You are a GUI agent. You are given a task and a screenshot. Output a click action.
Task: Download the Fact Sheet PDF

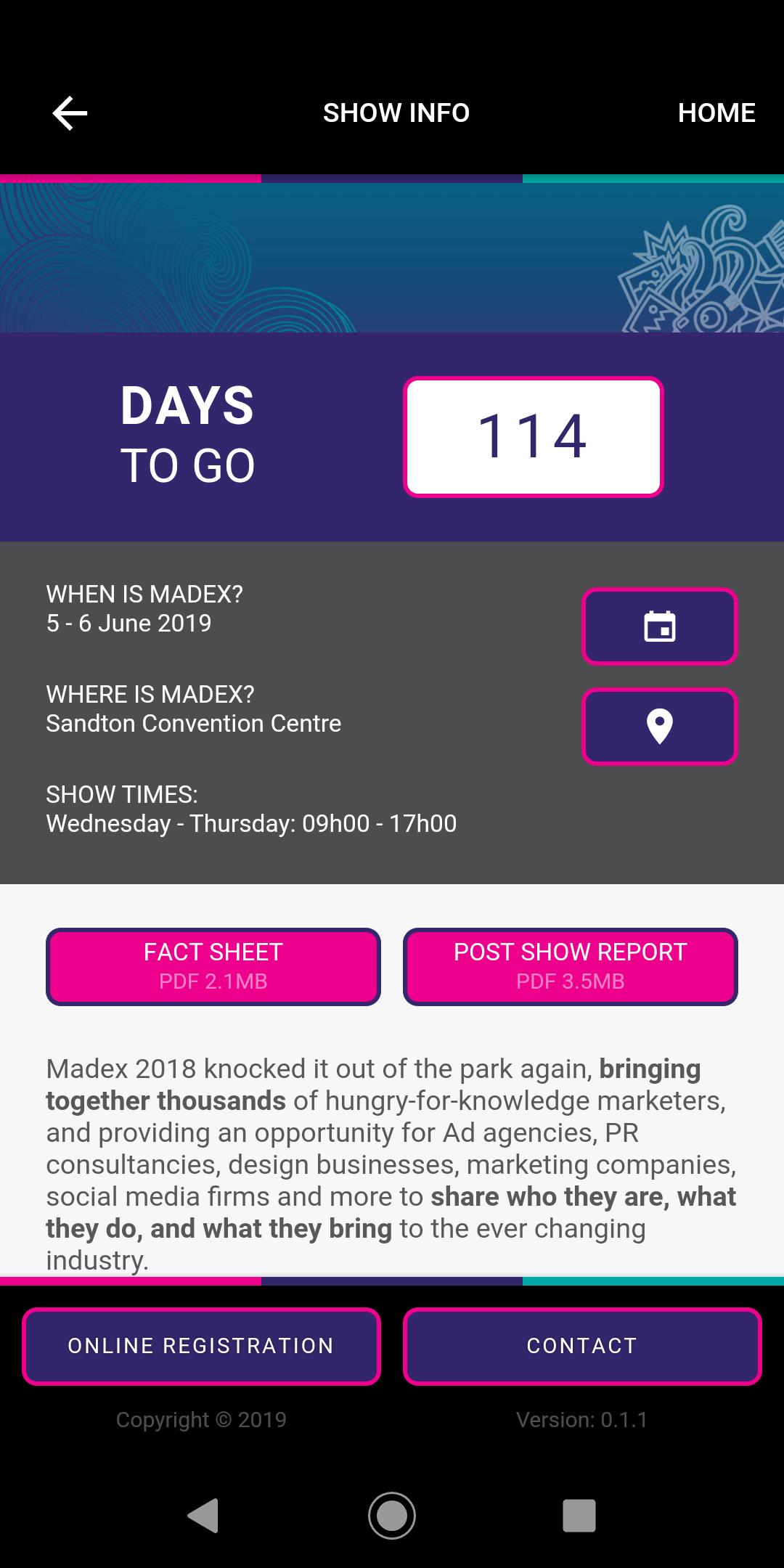(213, 966)
